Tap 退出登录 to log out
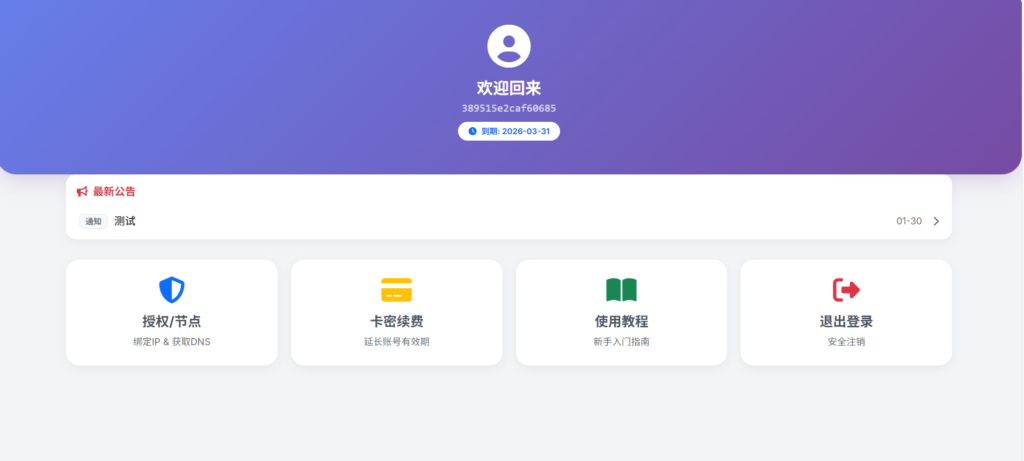 [846, 313]
